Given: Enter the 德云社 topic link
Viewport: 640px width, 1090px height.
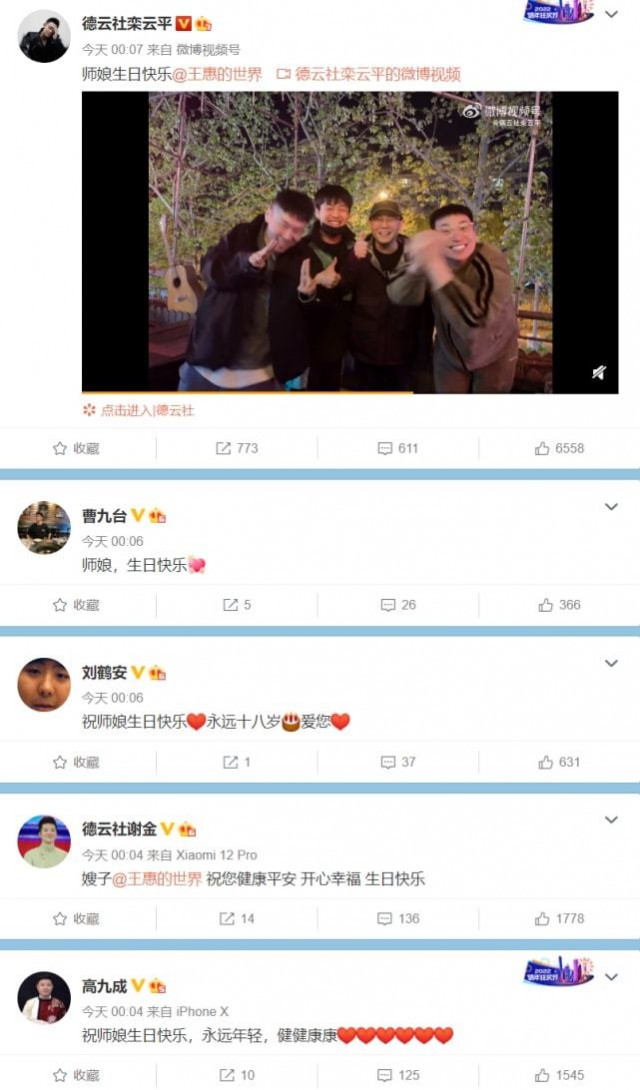Looking at the screenshot, I should point(139,410).
